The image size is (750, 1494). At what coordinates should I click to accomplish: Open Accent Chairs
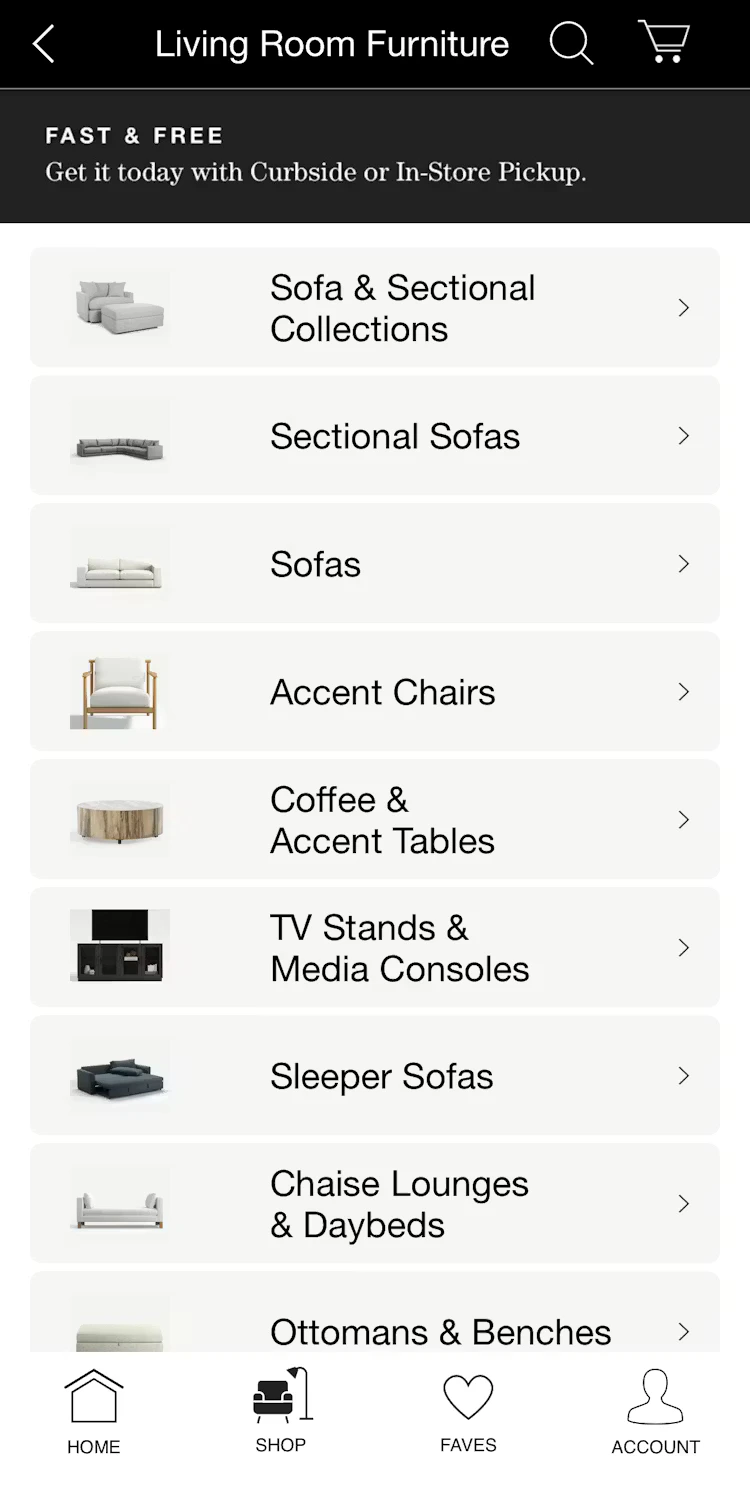click(375, 692)
